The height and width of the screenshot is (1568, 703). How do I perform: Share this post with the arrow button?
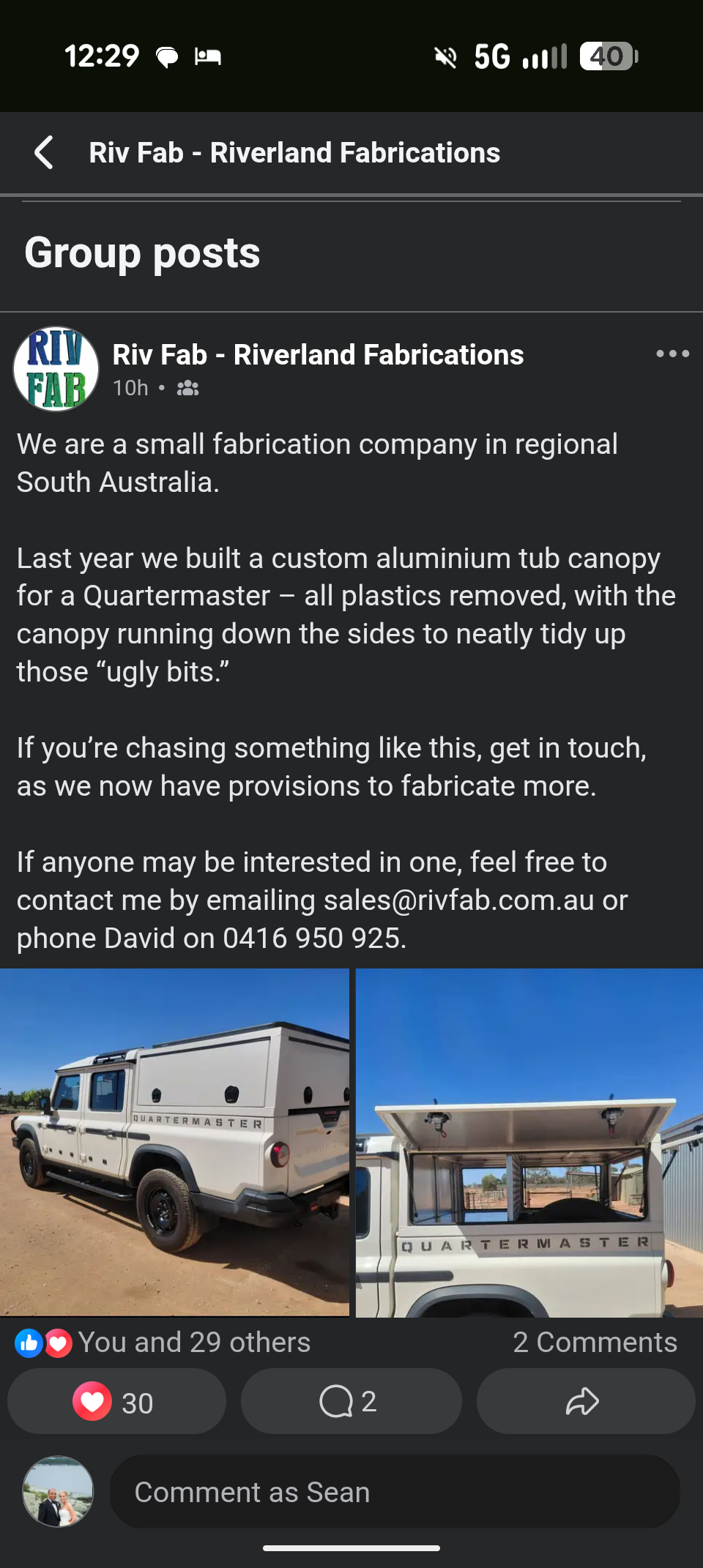tap(584, 1402)
